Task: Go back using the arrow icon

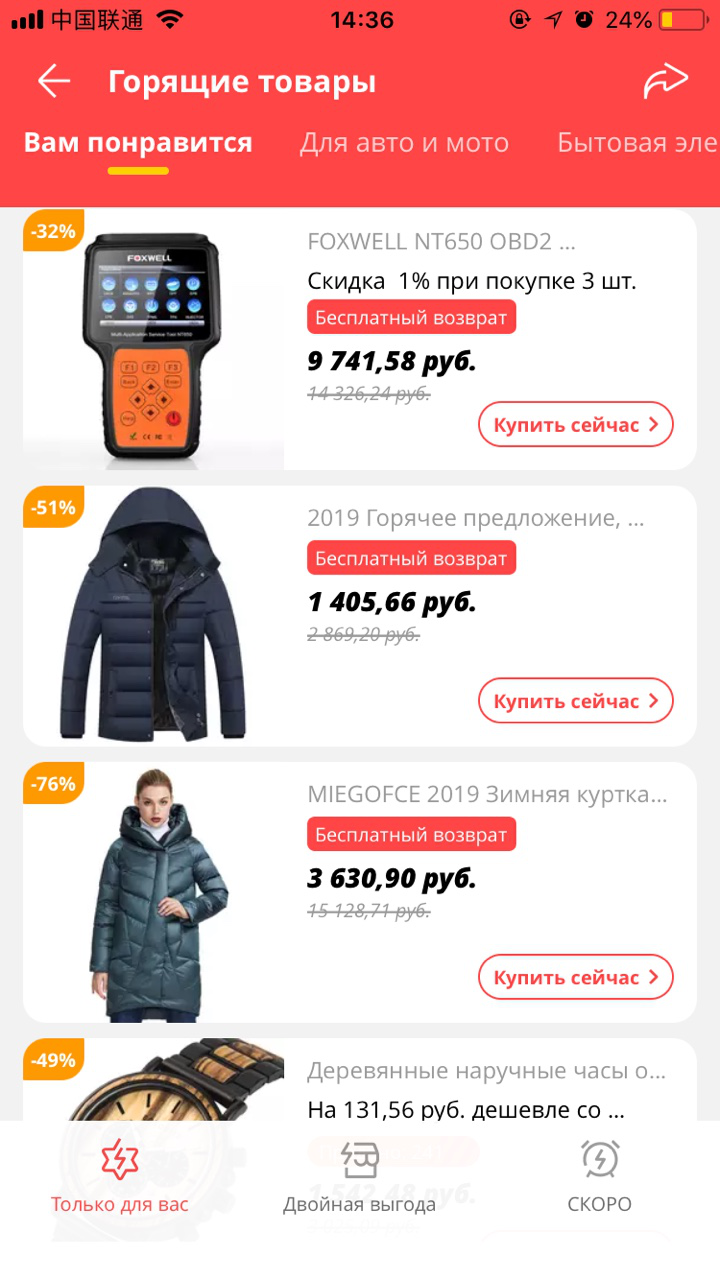Action: pos(54,82)
